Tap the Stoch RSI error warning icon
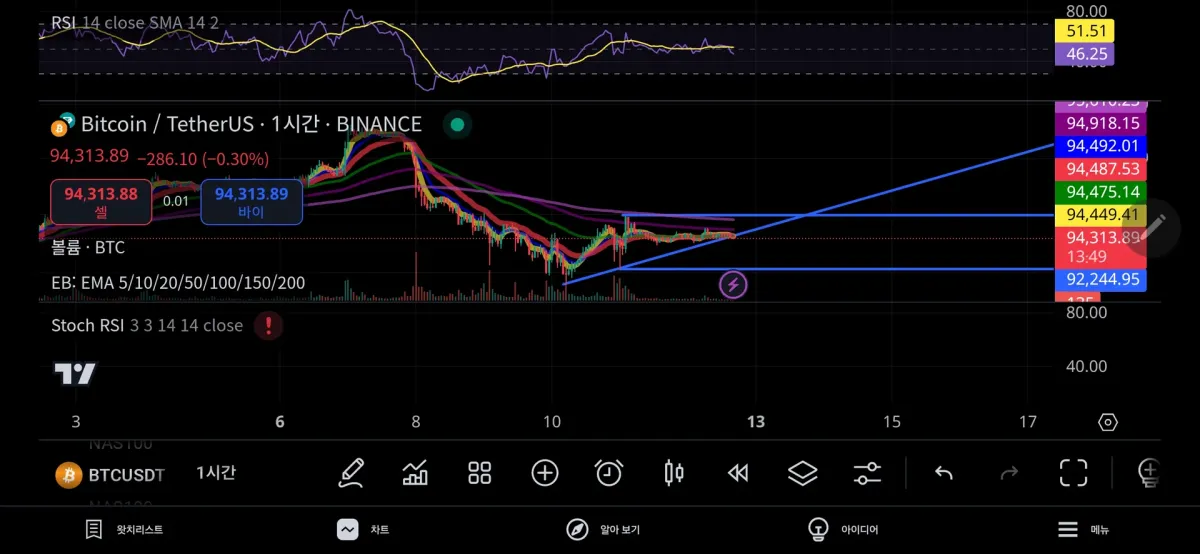Viewport: 1200px width, 554px height. (x=268, y=325)
